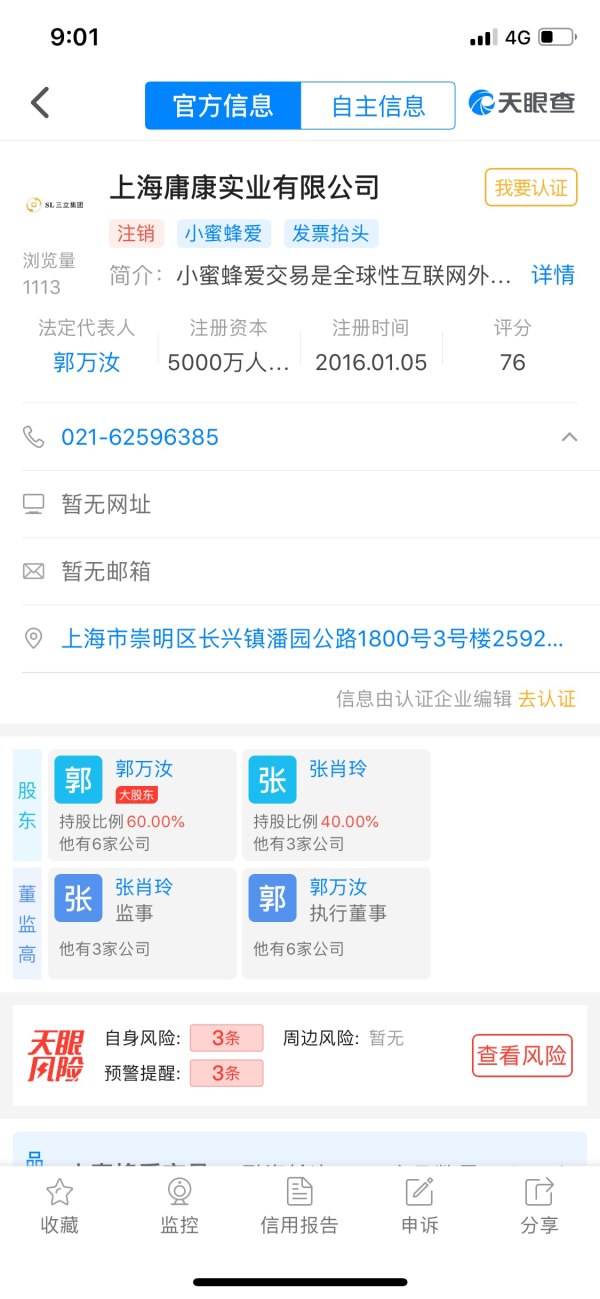
Task: Open the 发票抬头 tag
Action: point(331,234)
